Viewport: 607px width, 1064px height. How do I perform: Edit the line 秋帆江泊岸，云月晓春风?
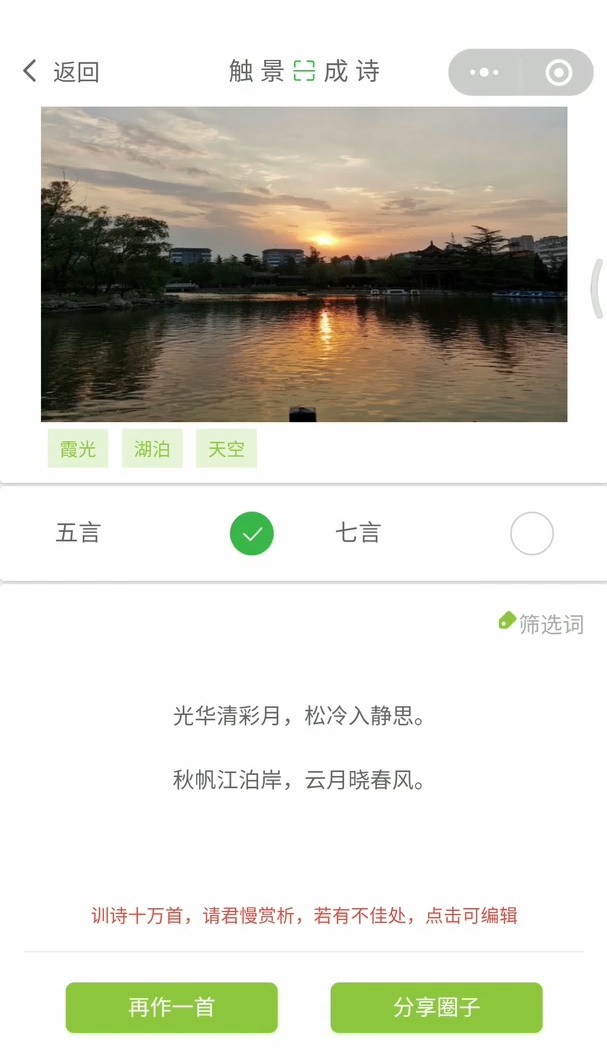coord(300,780)
